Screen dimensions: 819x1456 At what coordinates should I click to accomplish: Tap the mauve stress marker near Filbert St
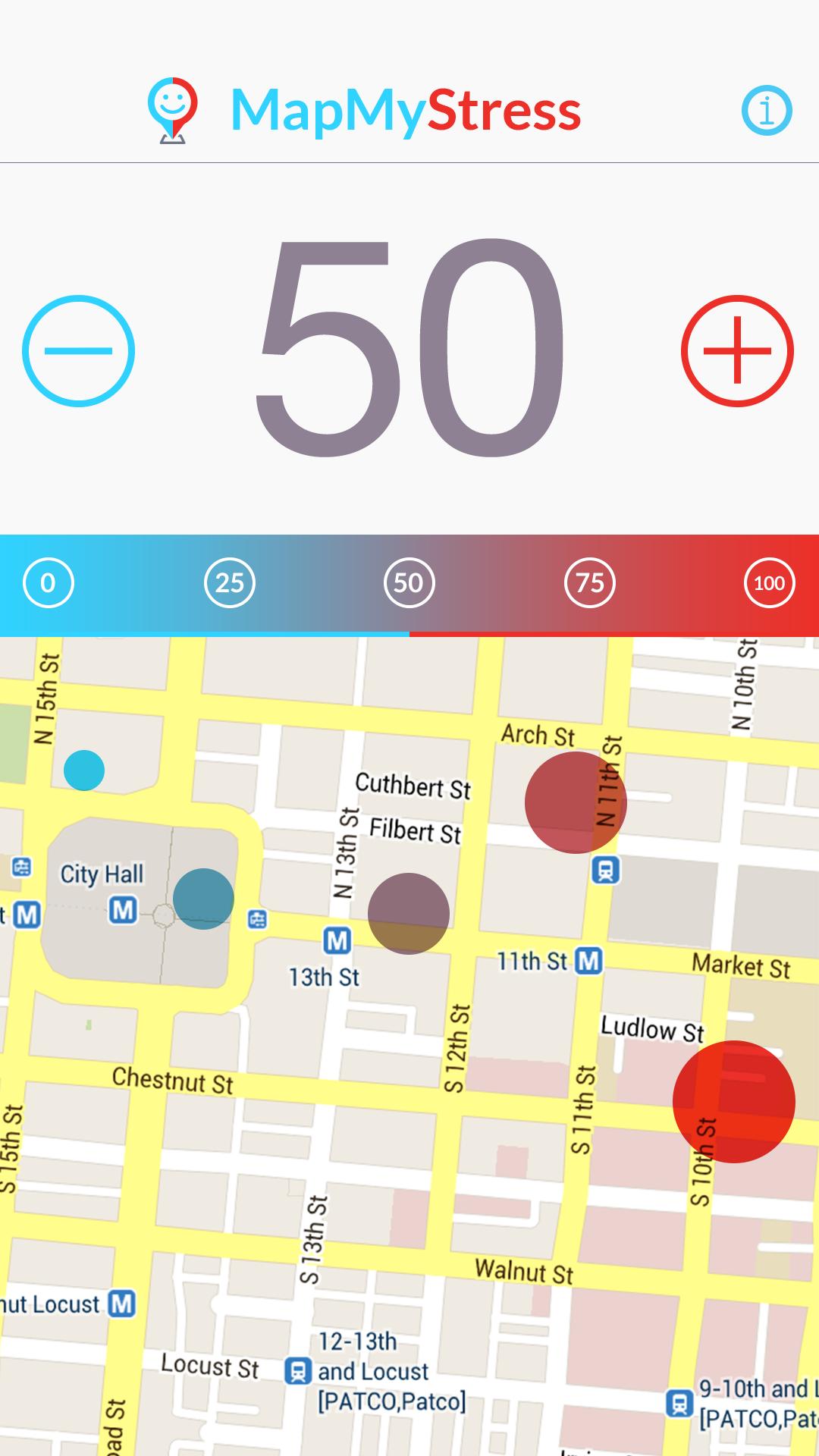(409, 914)
